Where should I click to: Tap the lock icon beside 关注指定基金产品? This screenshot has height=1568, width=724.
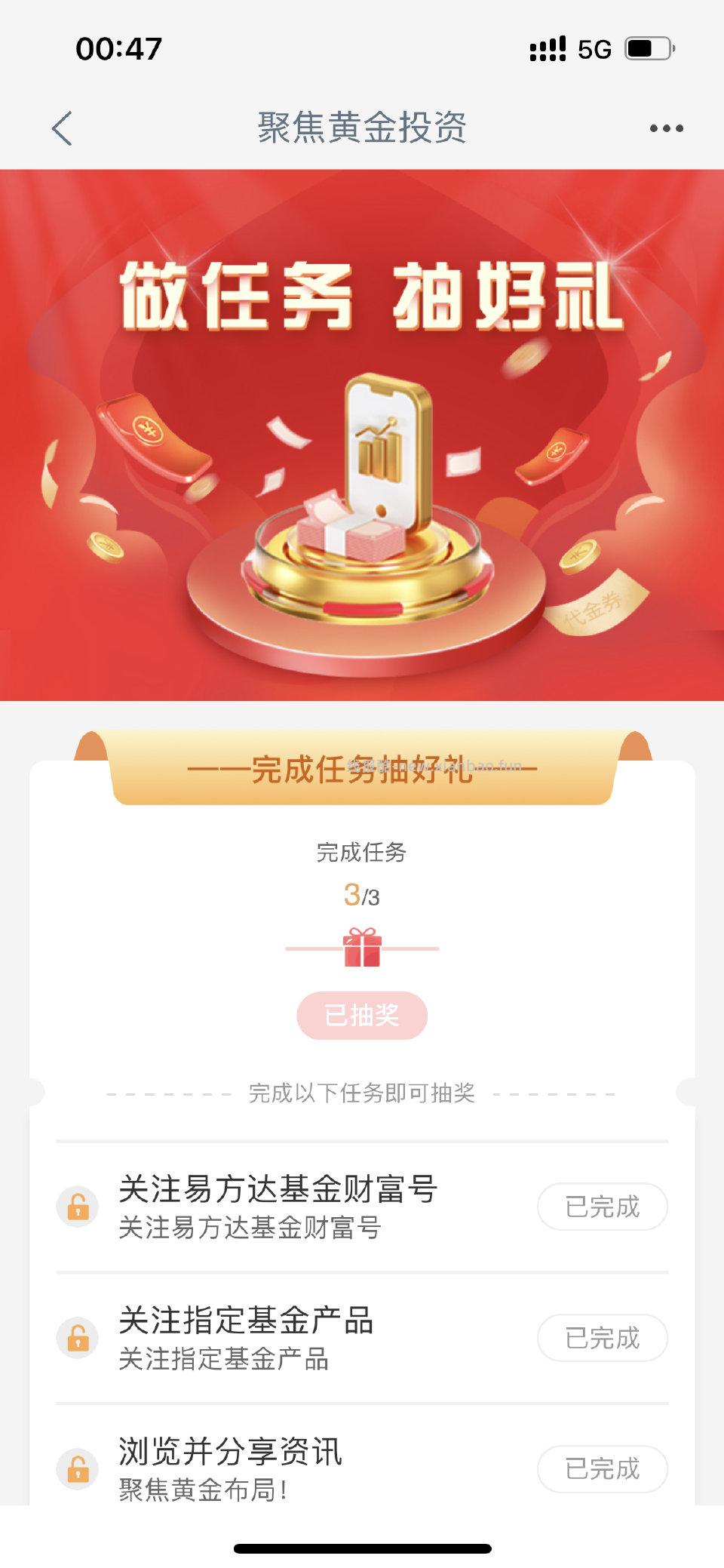click(x=78, y=1338)
